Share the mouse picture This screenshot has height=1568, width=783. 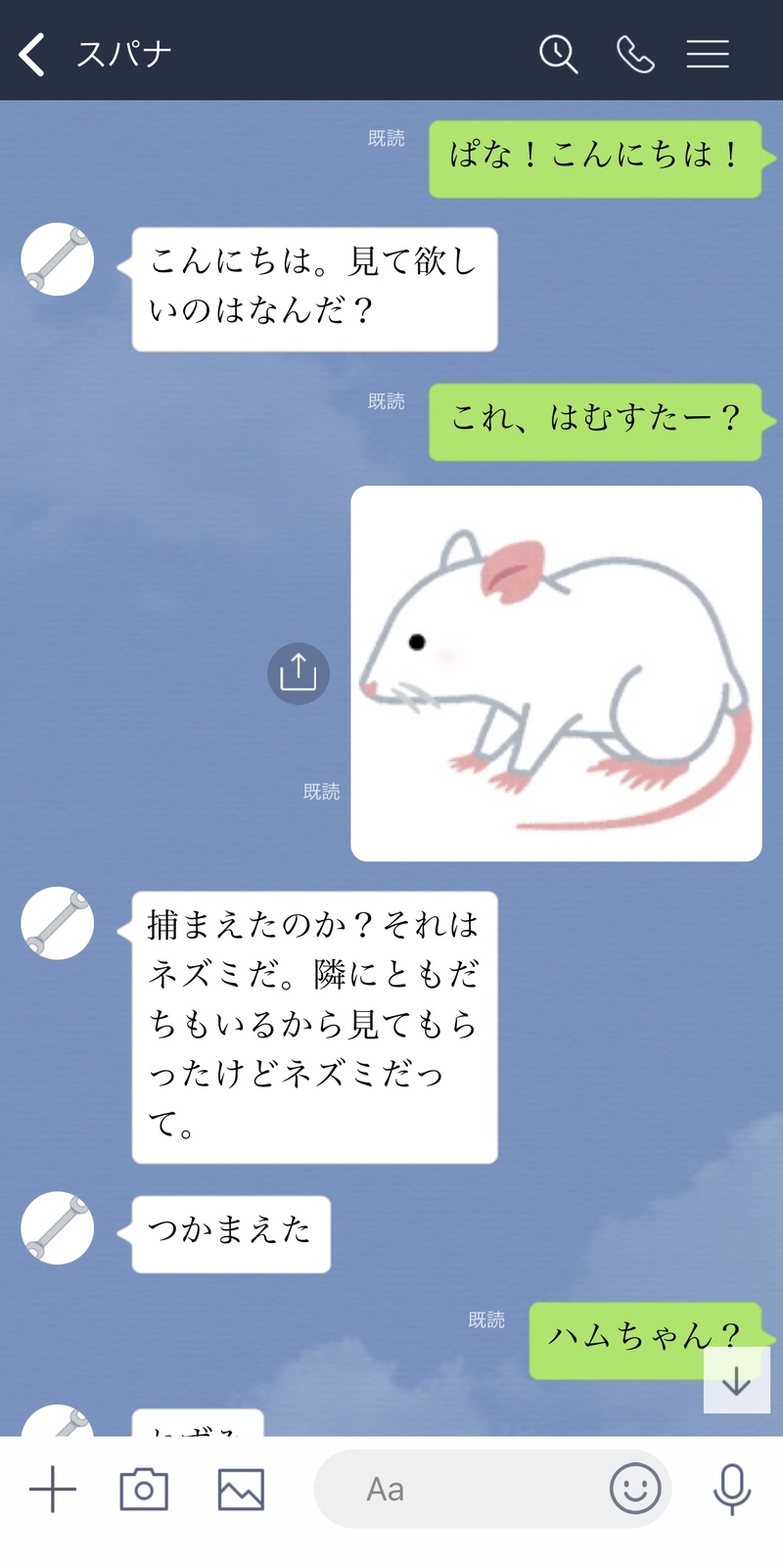point(299,673)
